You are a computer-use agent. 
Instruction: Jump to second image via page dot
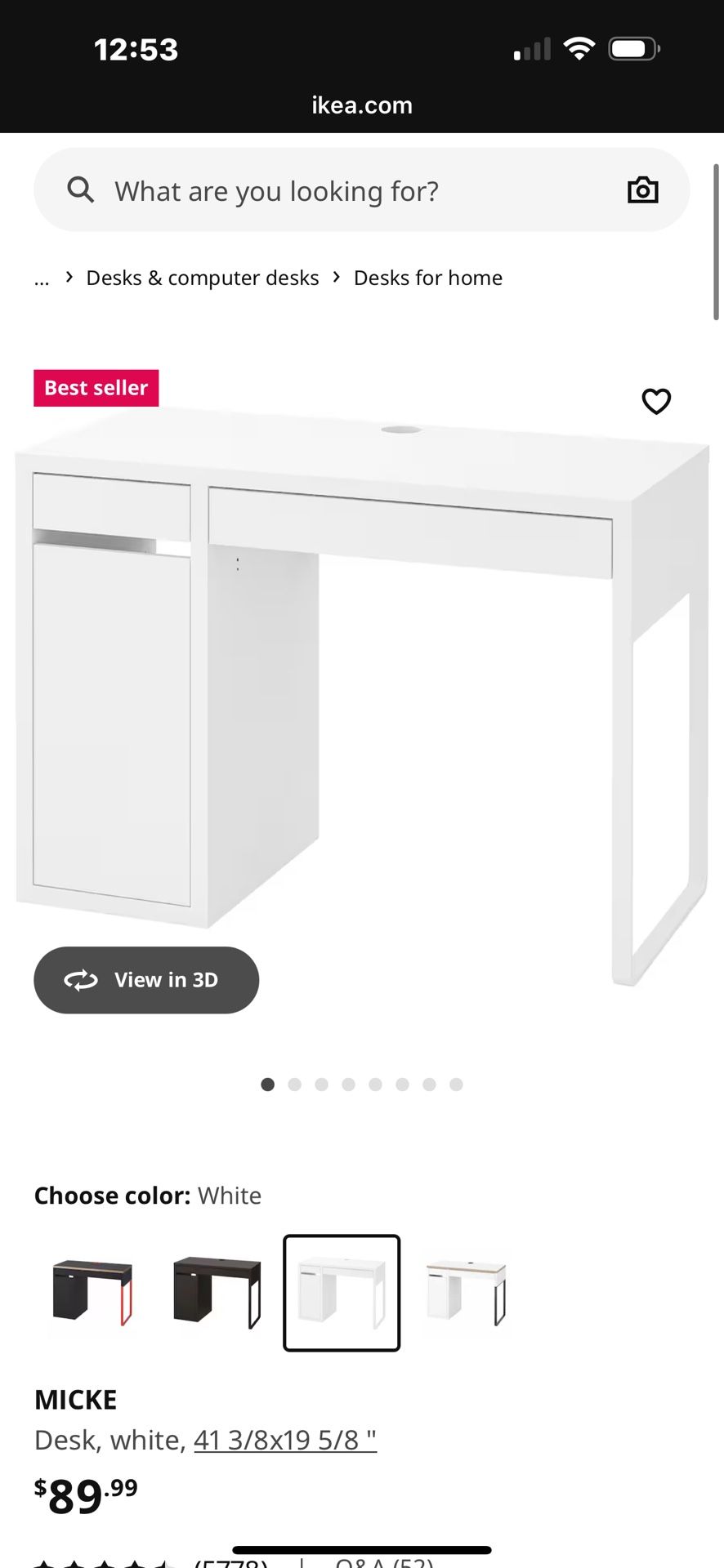click(294, 1085)
